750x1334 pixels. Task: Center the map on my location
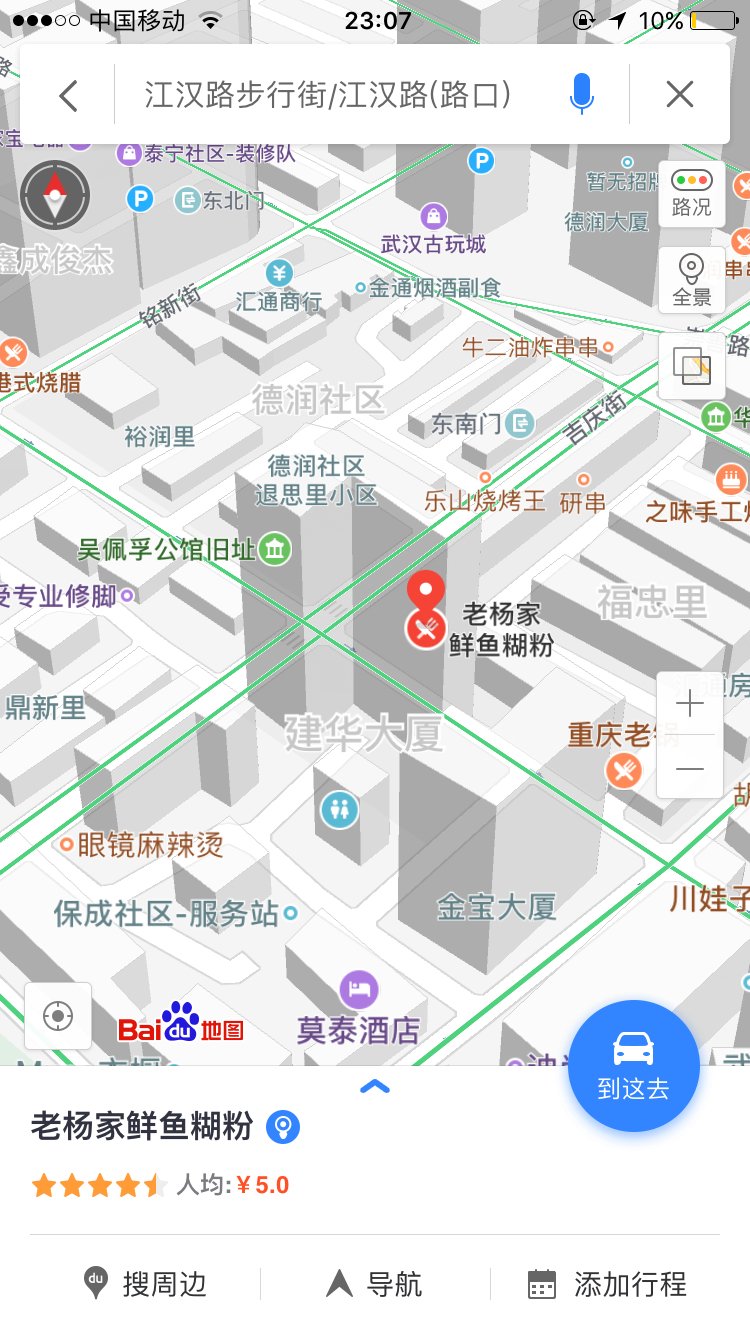[x=58, y=1016]
